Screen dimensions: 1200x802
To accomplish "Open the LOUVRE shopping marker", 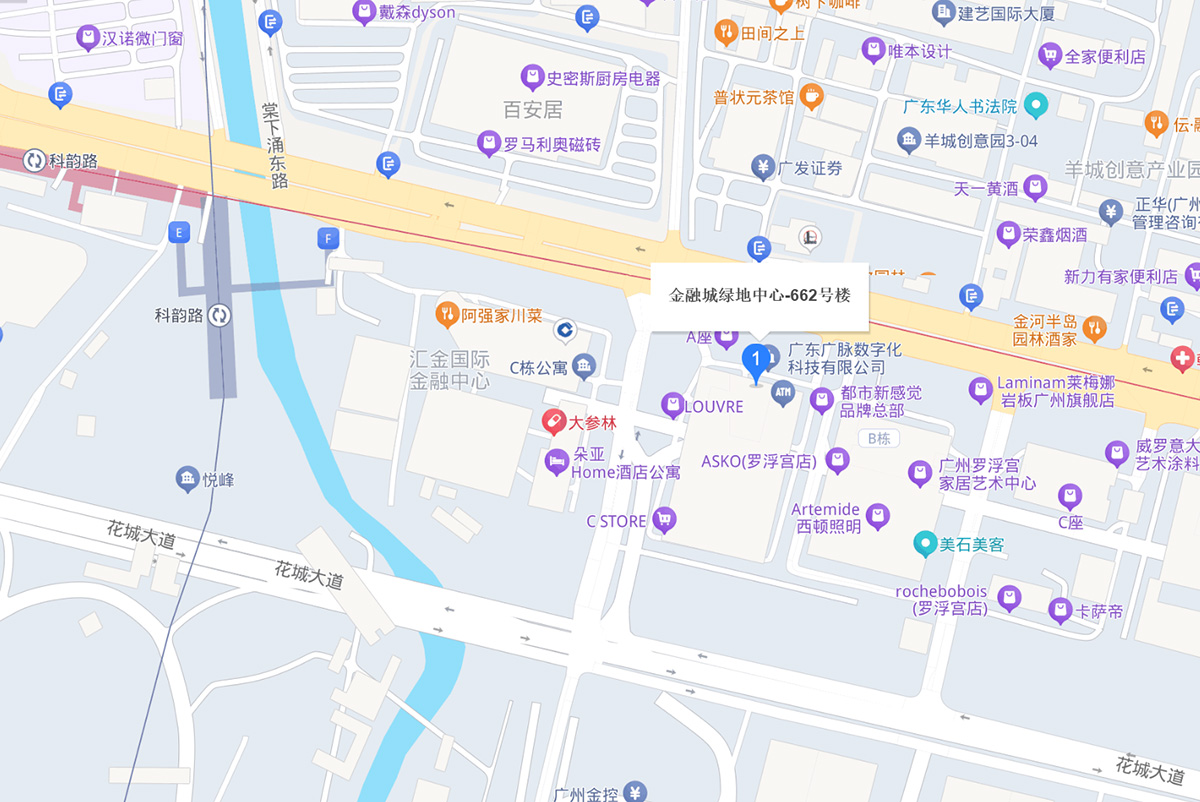I will click(673, 406).
